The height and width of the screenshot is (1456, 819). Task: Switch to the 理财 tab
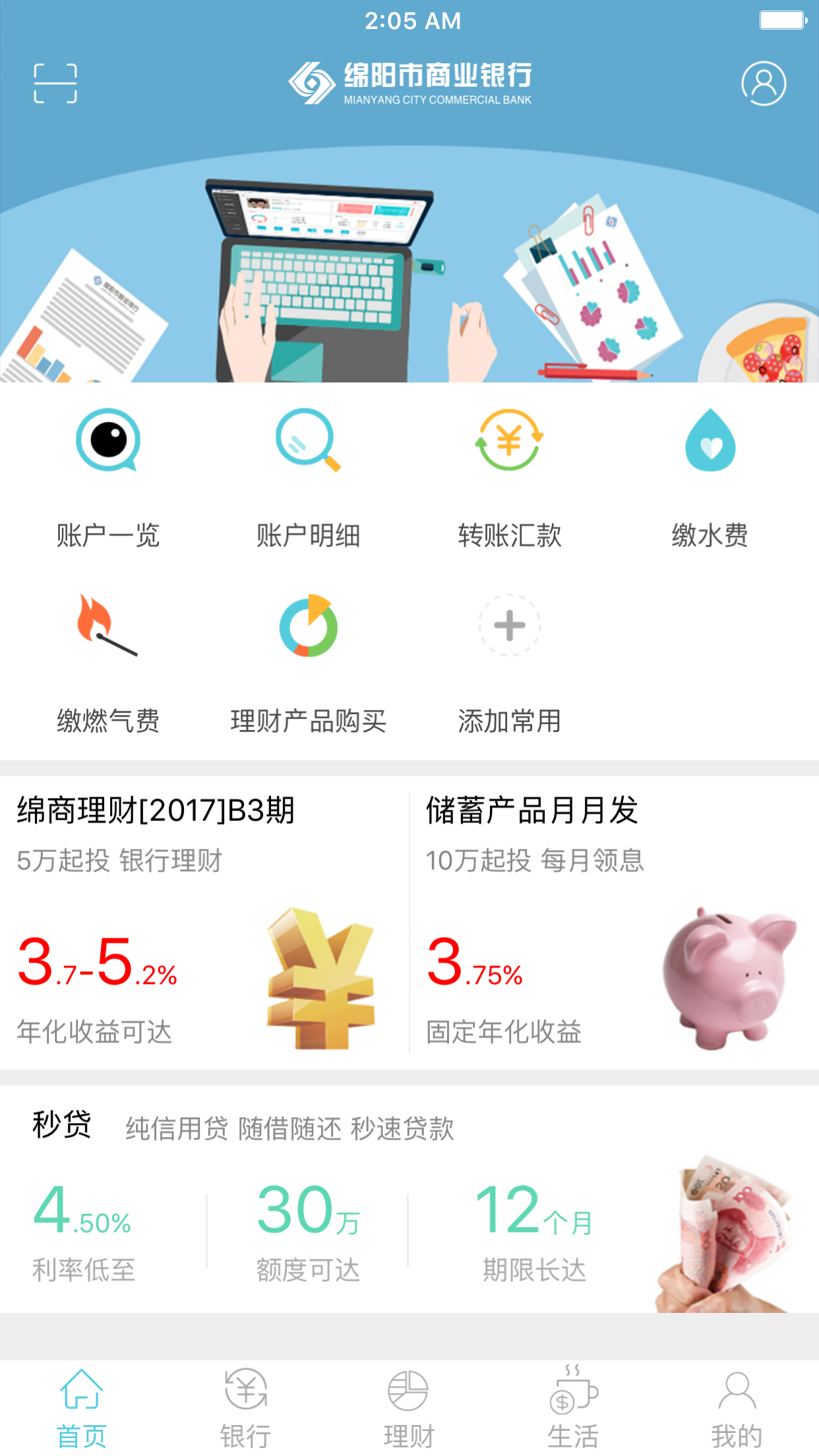pos(409,1405)
